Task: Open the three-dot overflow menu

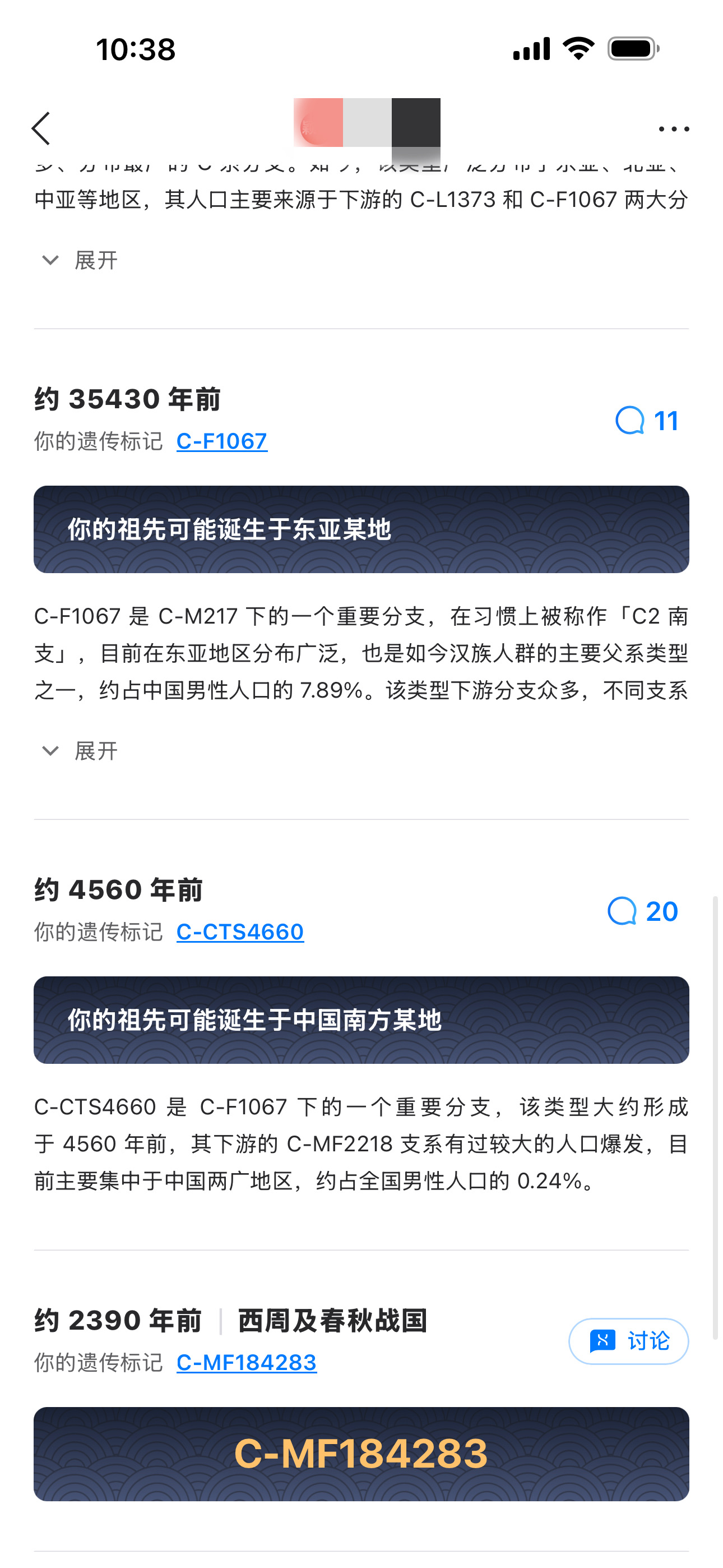Action: (x=674, y=129)
